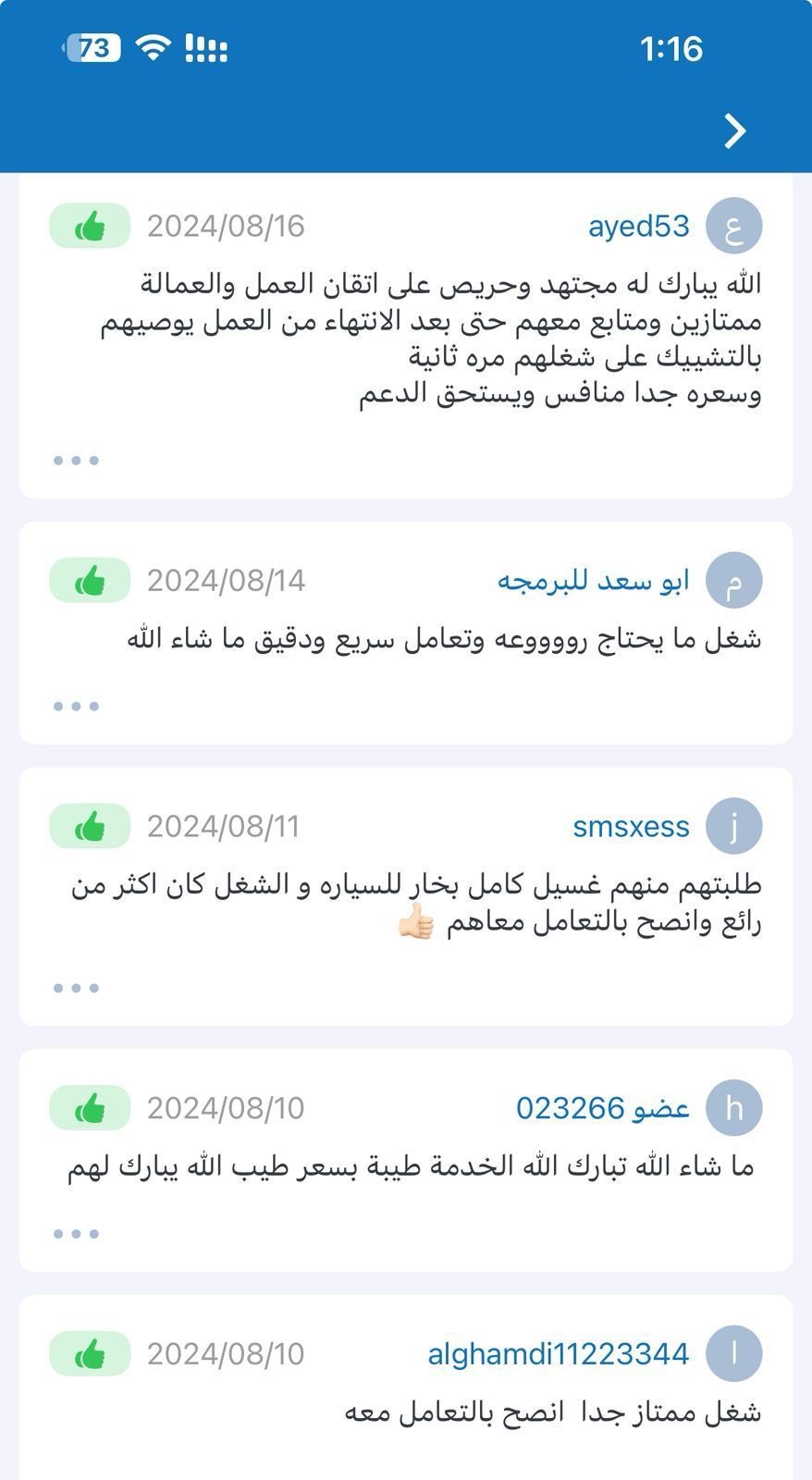Viewport: 812px width, 1480px height.
Task: Tap the back arrow in the header
Action: [735, 130]
